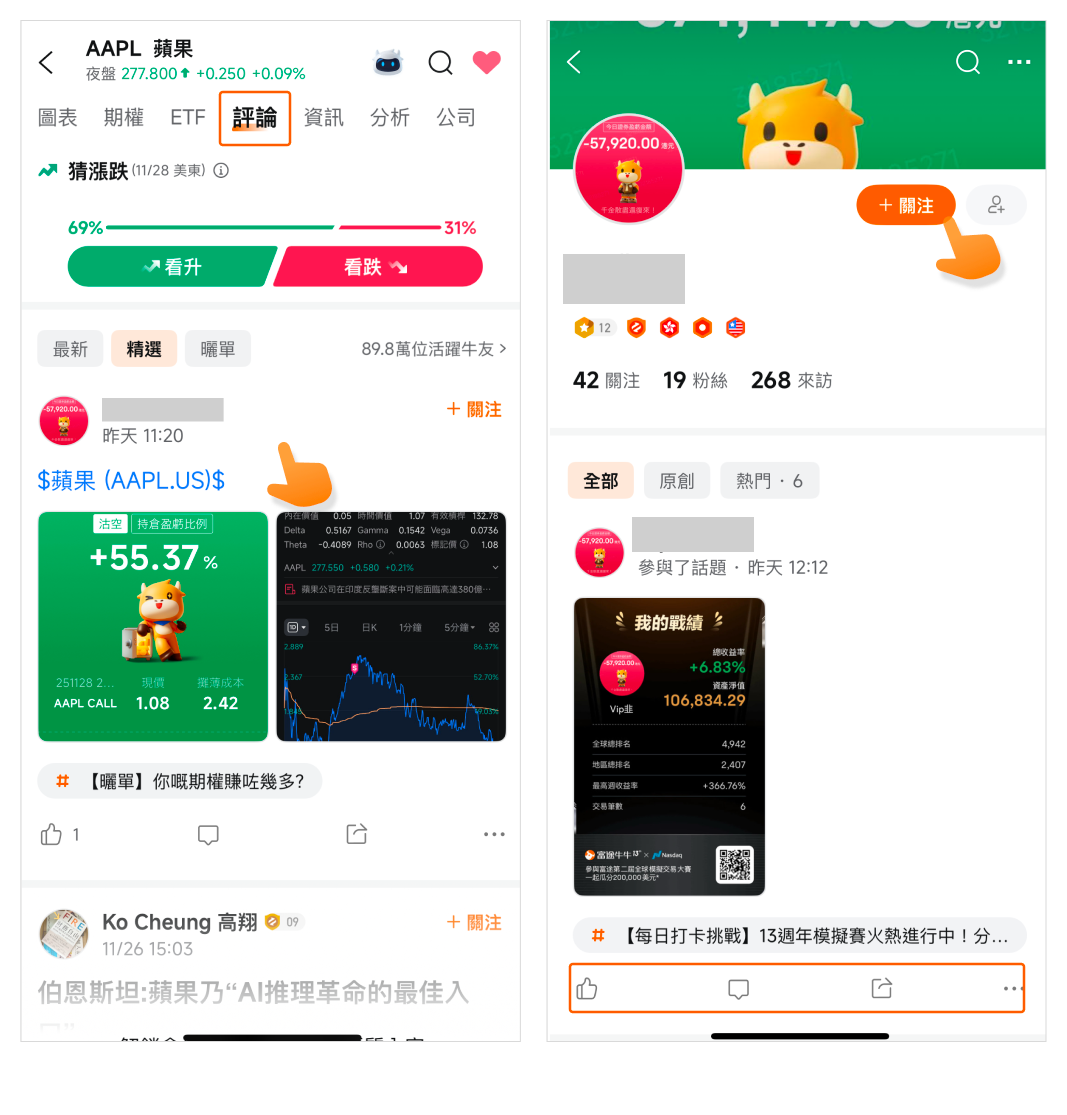This screenshot has width=1067, height=1115.
Task: Vote 看跌 in the guess poll
Action: tap(378, 267)
